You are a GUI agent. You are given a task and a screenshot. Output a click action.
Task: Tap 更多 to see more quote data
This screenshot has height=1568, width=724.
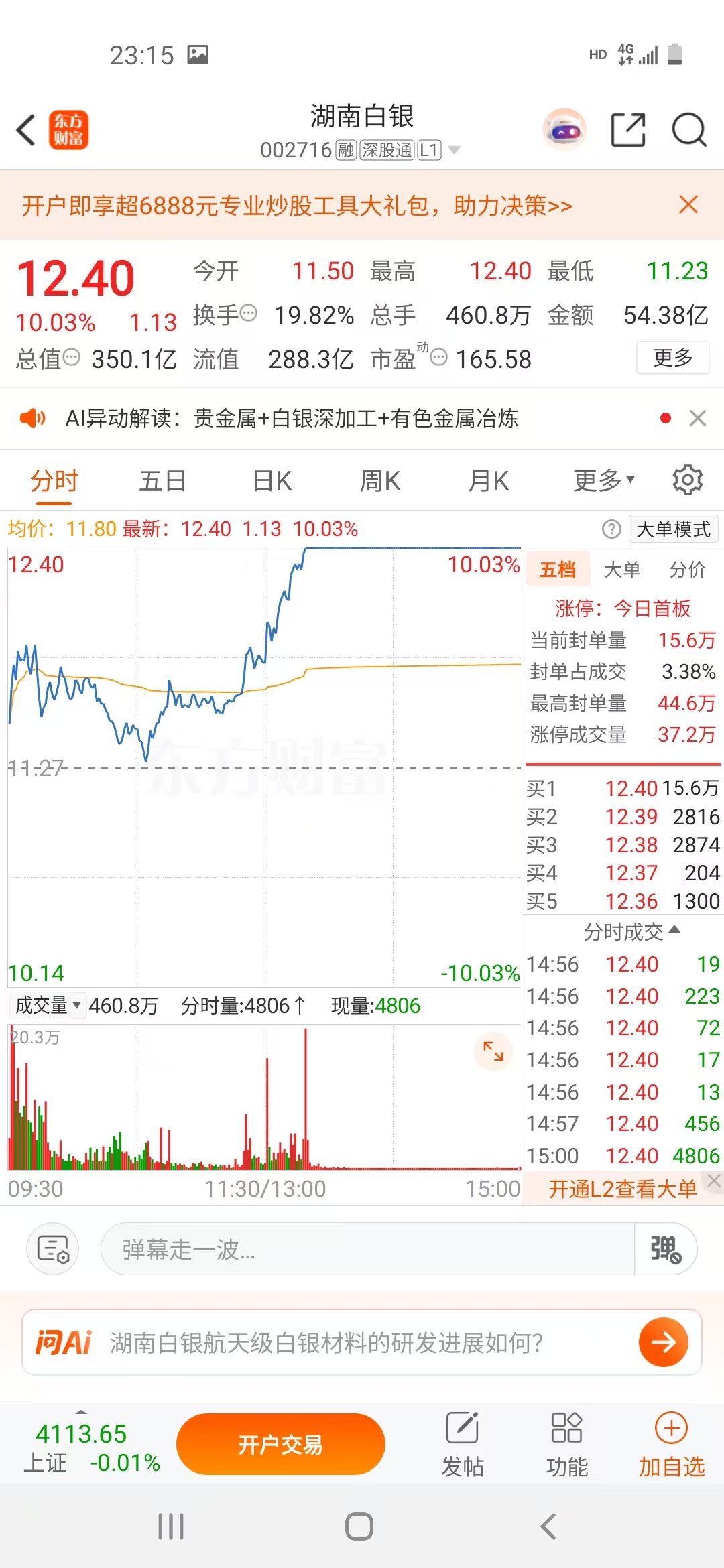[x=672, y=358]
